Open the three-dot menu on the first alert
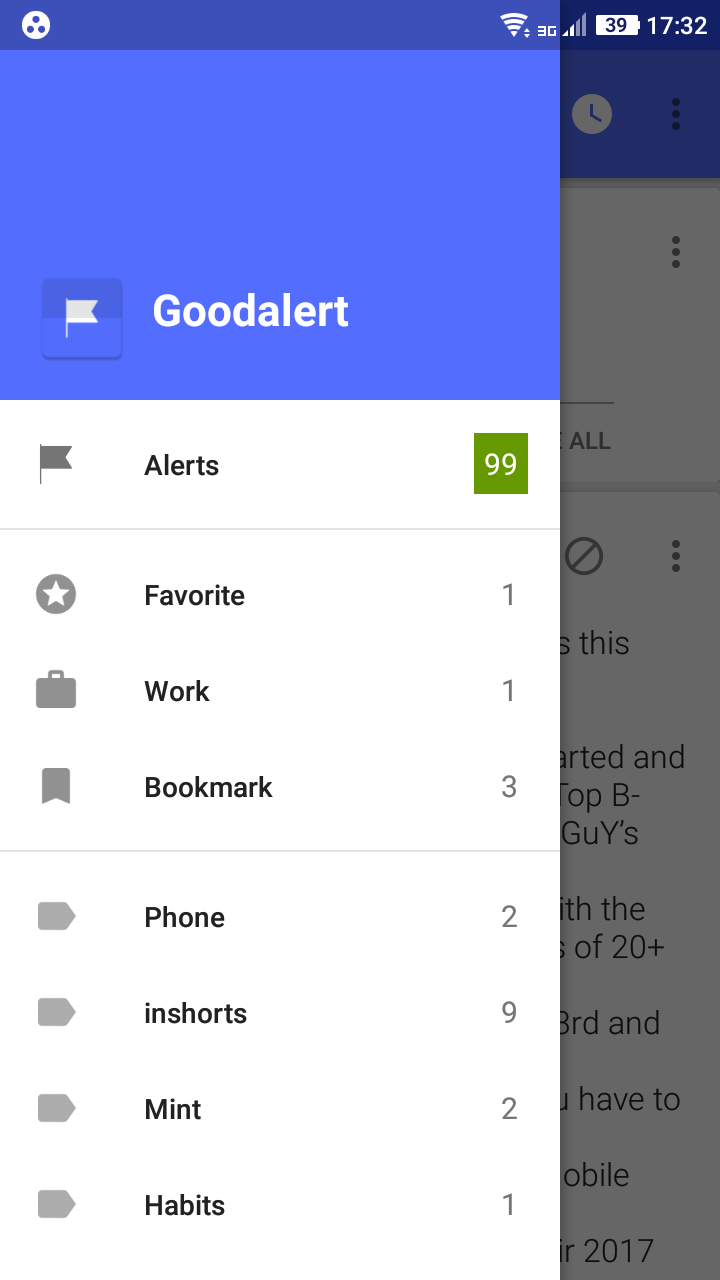 click(676, 252)
